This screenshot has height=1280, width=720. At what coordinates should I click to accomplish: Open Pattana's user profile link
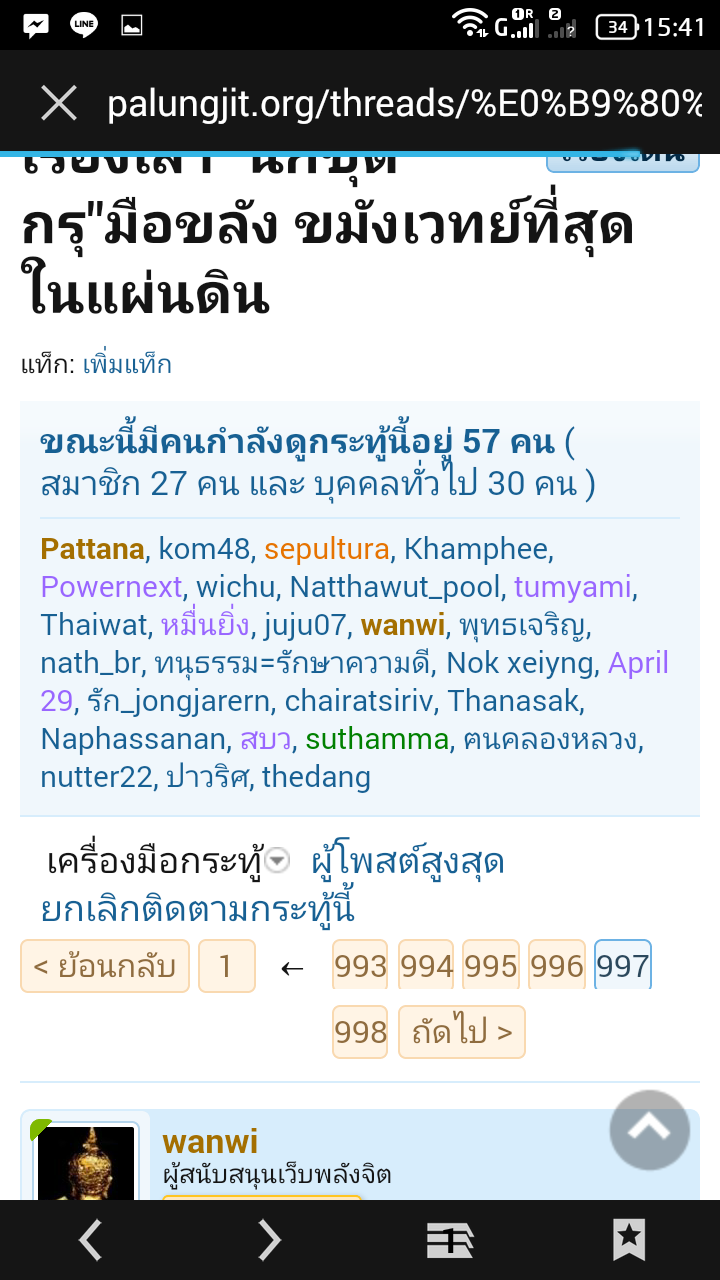pos(92,549)
